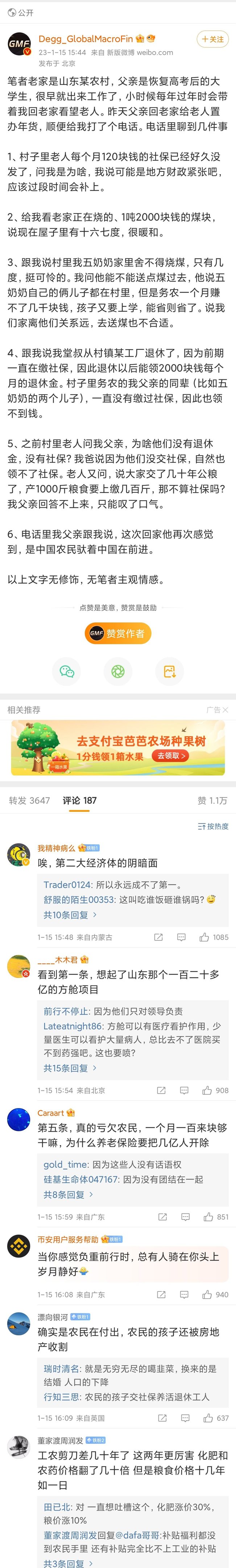
Task: Share the post to WeChat Moments
Action: pyautogui.click(x=118, y=671)
